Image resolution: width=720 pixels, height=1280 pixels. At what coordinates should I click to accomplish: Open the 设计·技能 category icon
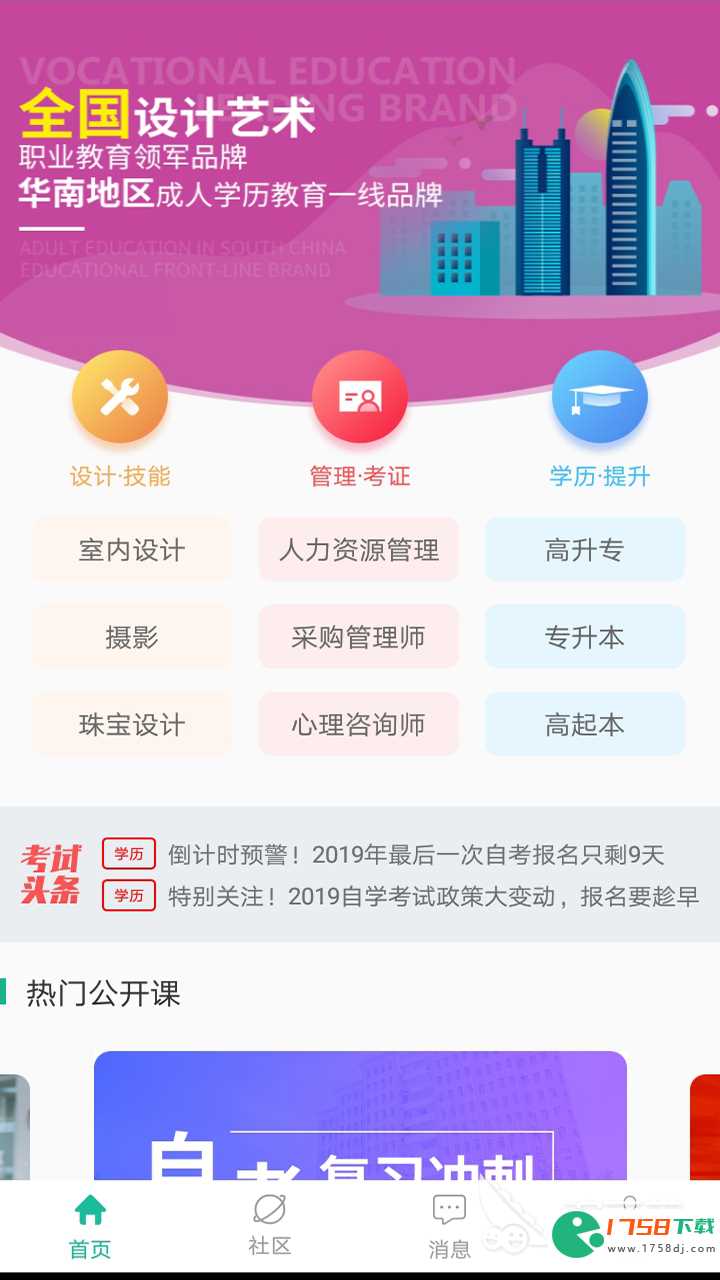click(x=120, y=398)
